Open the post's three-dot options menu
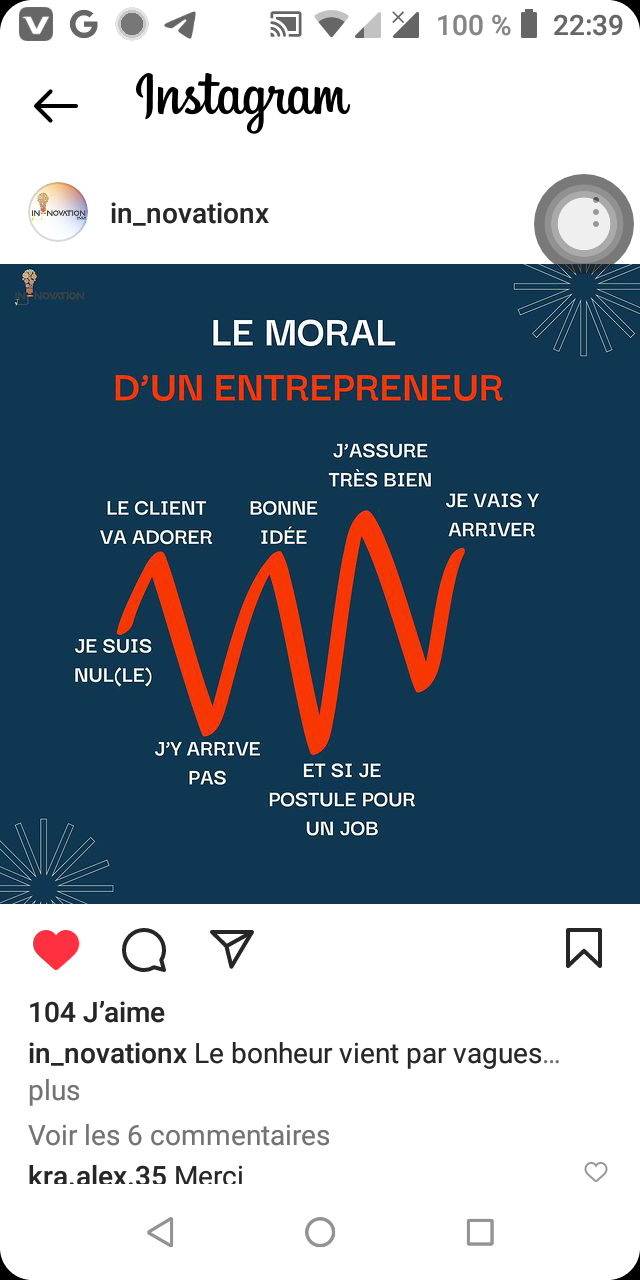Viewport: 640px width, 1280px height. click(596, 212)
